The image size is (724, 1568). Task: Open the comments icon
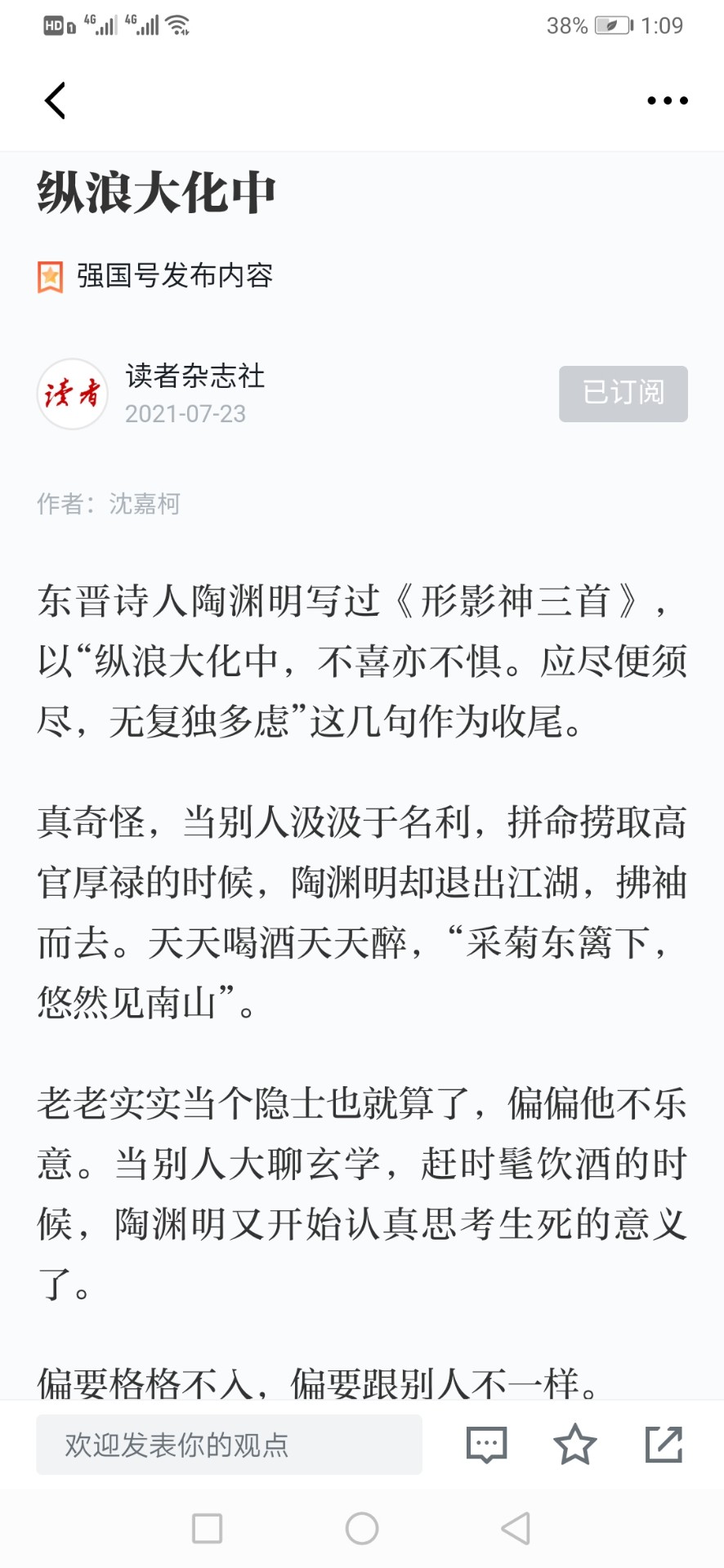coord(486,1445)
